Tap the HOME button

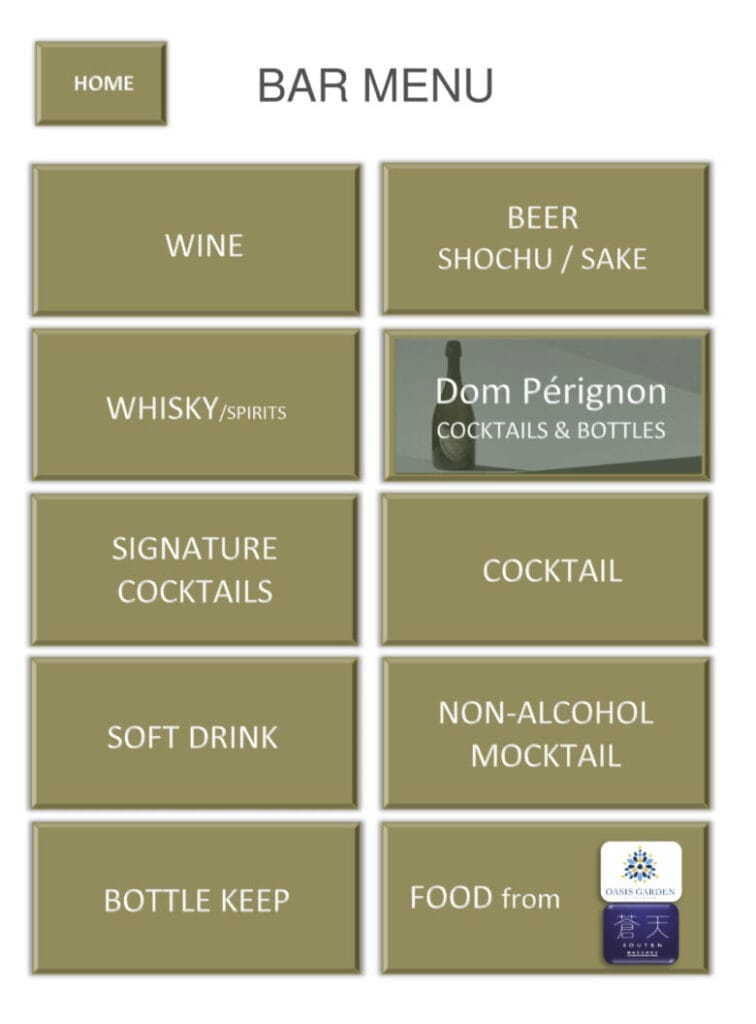click(101, 84)
